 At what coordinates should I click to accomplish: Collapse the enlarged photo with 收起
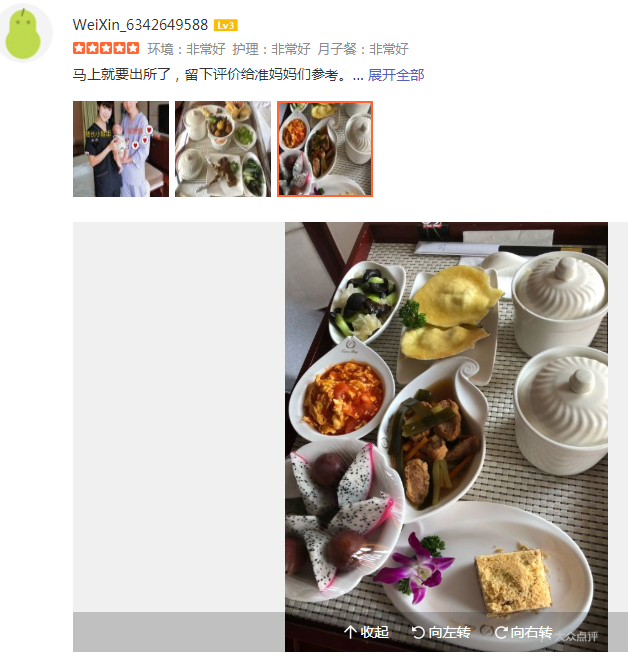366,632
